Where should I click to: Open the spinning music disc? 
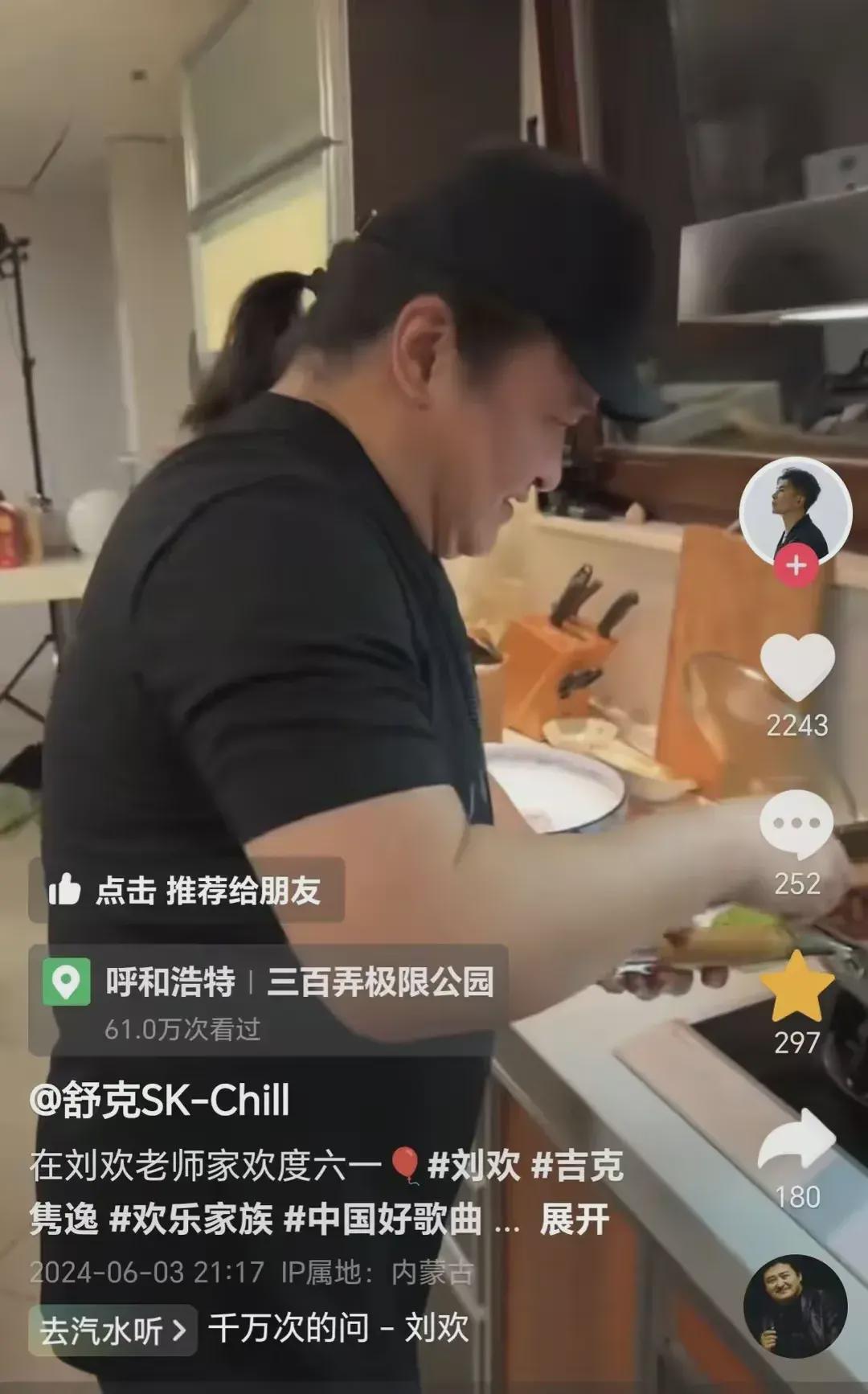tap(795, 1306)
